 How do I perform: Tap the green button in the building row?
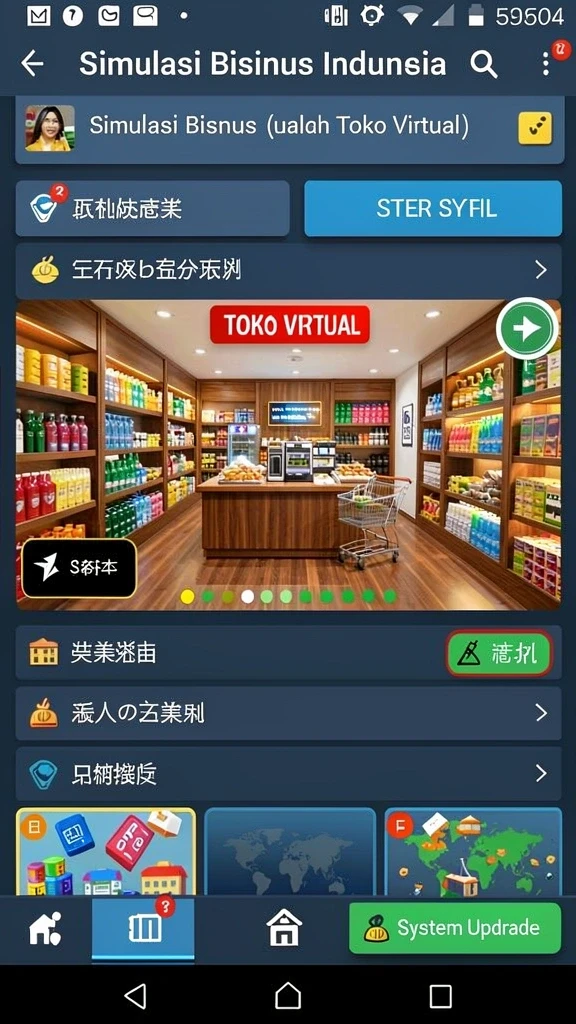click(500, 652)
